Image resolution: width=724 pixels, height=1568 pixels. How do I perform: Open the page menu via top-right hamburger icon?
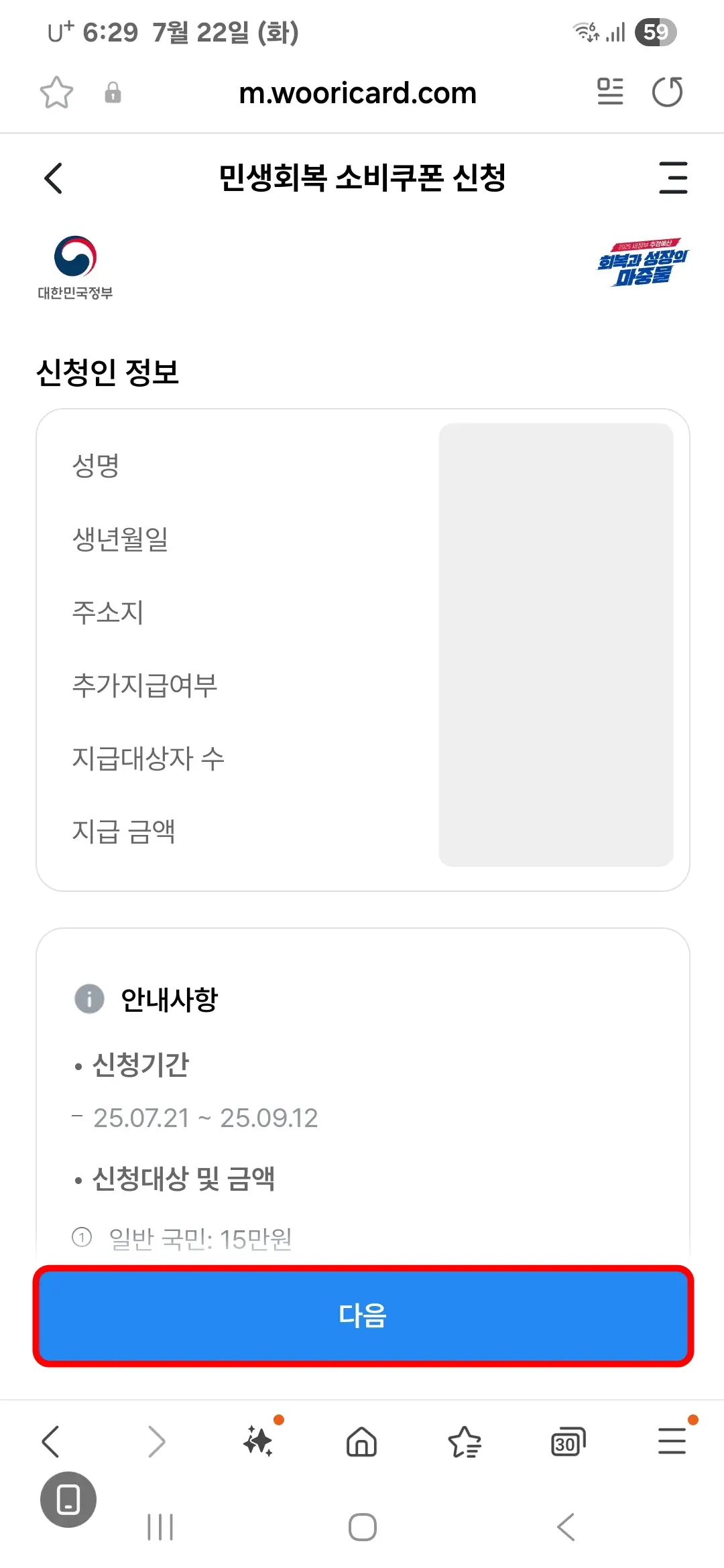pos(674,178)
